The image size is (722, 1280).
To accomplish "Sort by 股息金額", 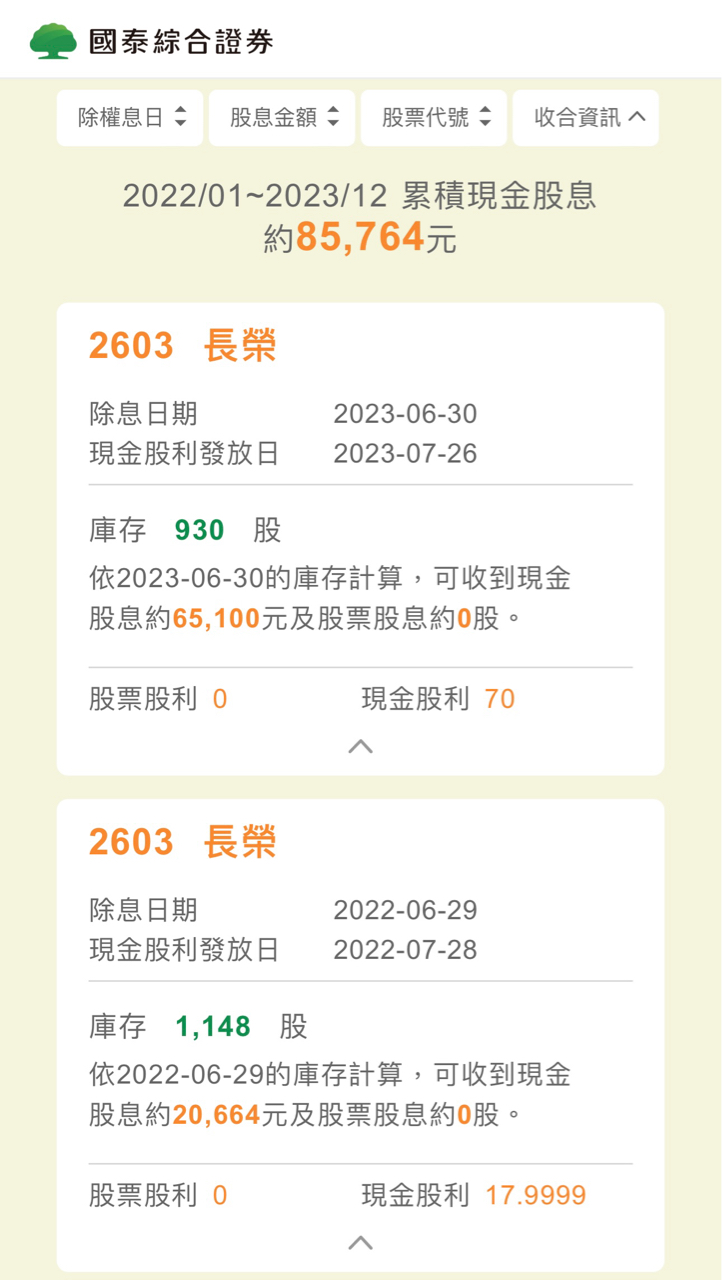I will pyautogui.click(x=283, y=118).
